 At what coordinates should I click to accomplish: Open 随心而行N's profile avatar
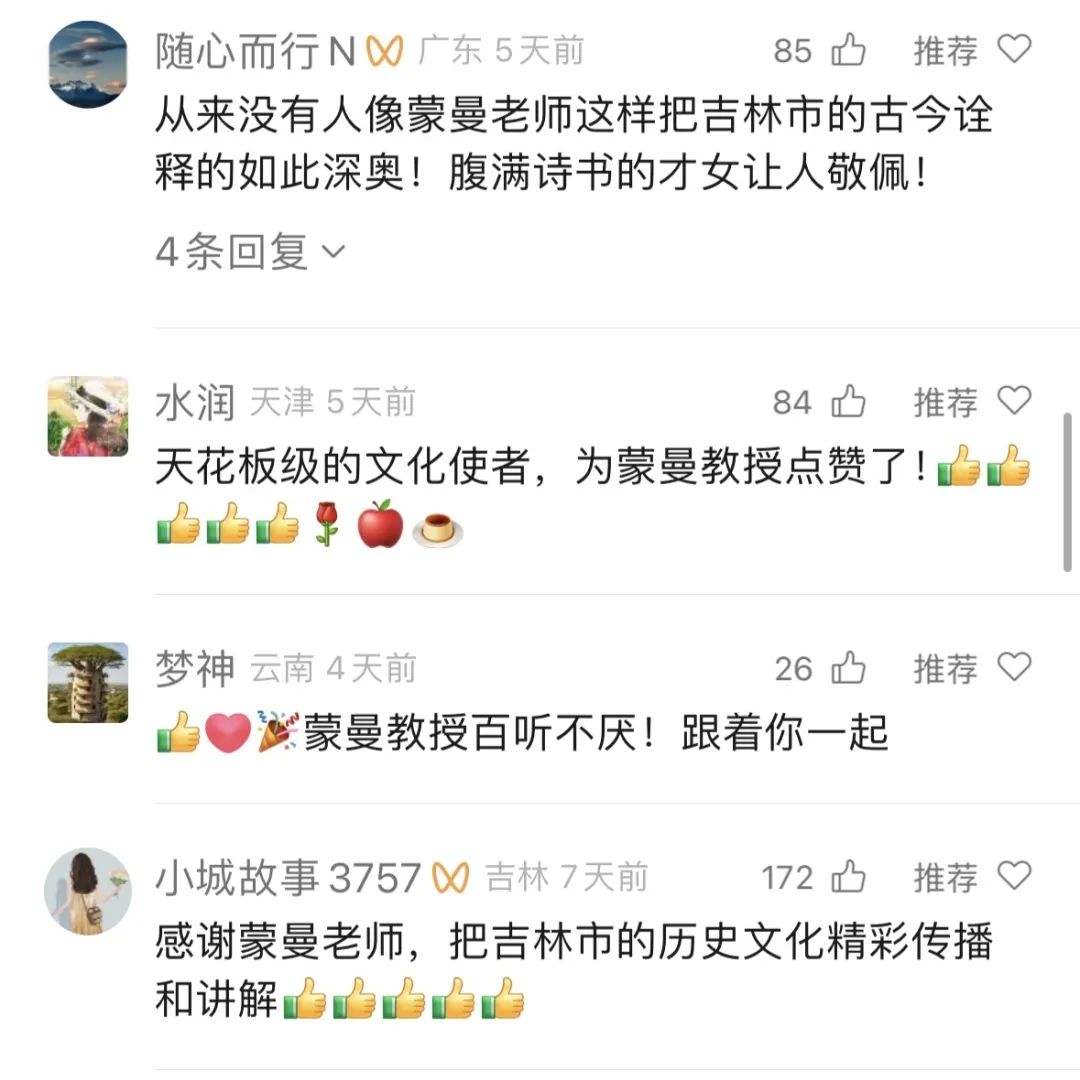point(88,62)
